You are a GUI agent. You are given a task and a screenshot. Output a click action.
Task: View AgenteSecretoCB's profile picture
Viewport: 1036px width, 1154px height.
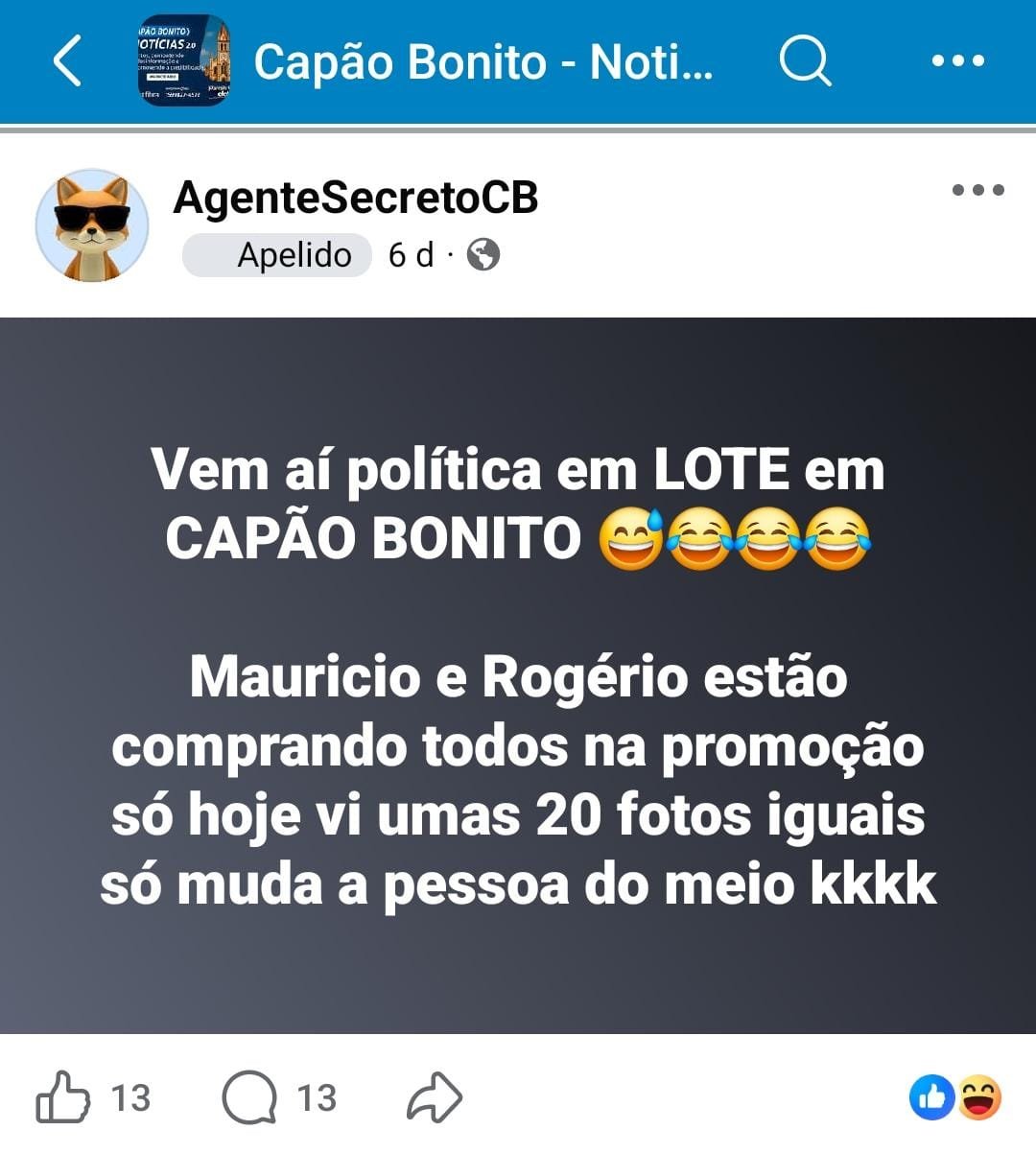(92, 226)
